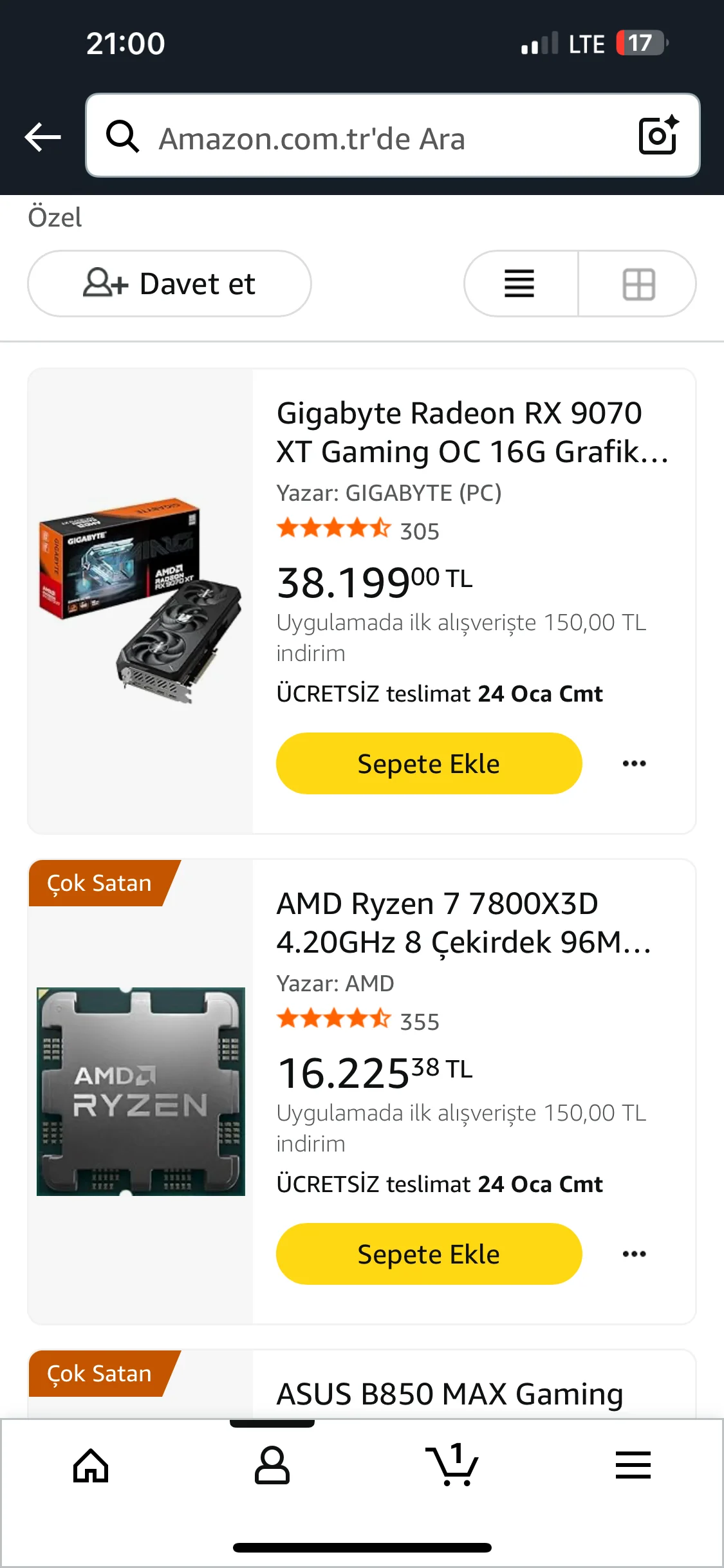
Task: Switch to grid view layout
Action: (638, 284)
